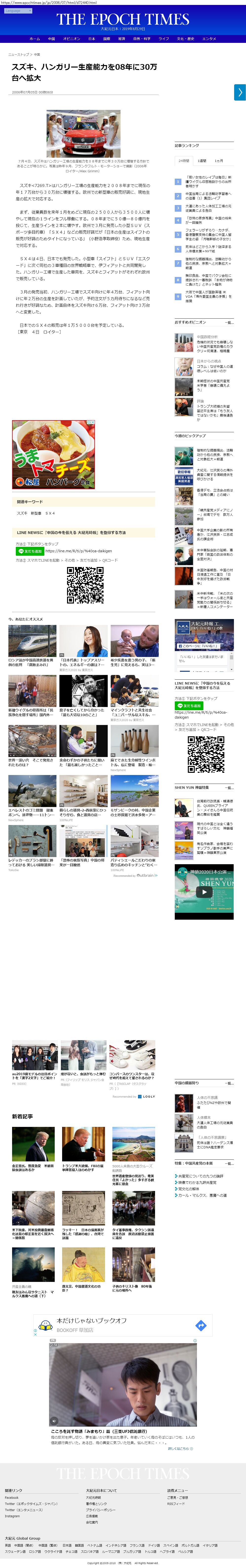Open the スズキ related keyword link

pos(22,513)
